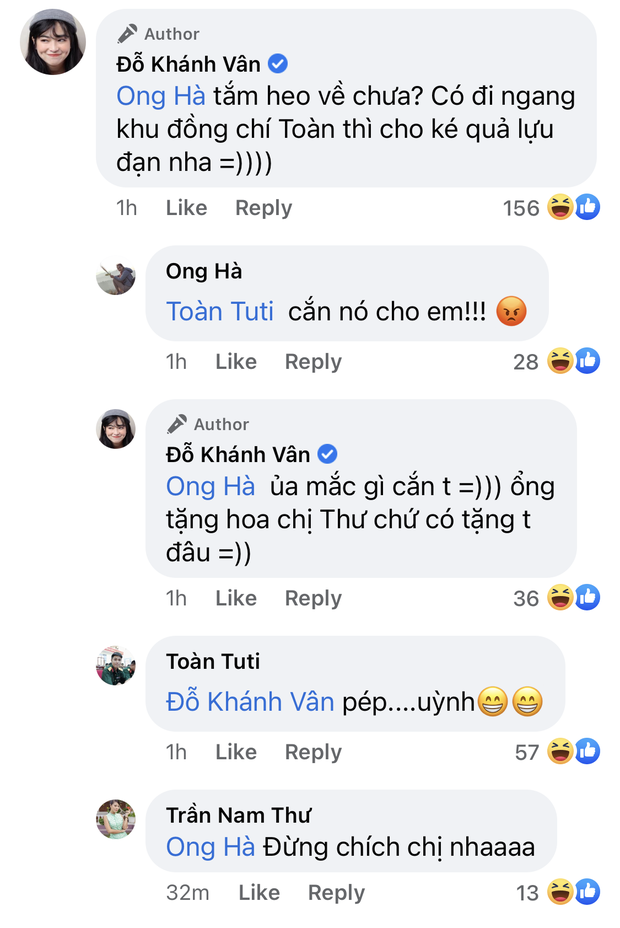Reply to Đỗ Khánh Vân's tắm heo comment
This screenshot has width=620, height=928.
coord(263,208)
